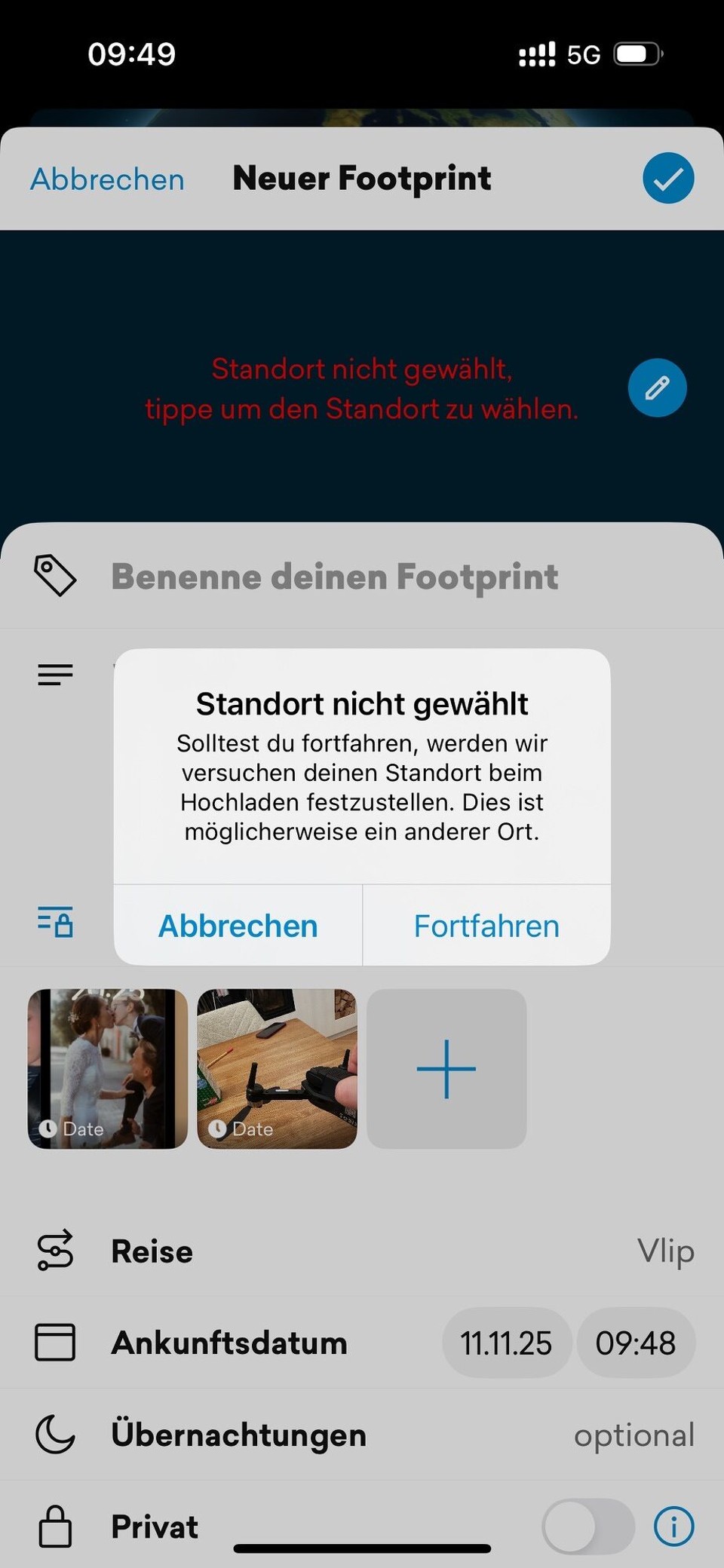Cancel the new footprint from the header
Screen dimensions: 724x1568
(107, 179)
